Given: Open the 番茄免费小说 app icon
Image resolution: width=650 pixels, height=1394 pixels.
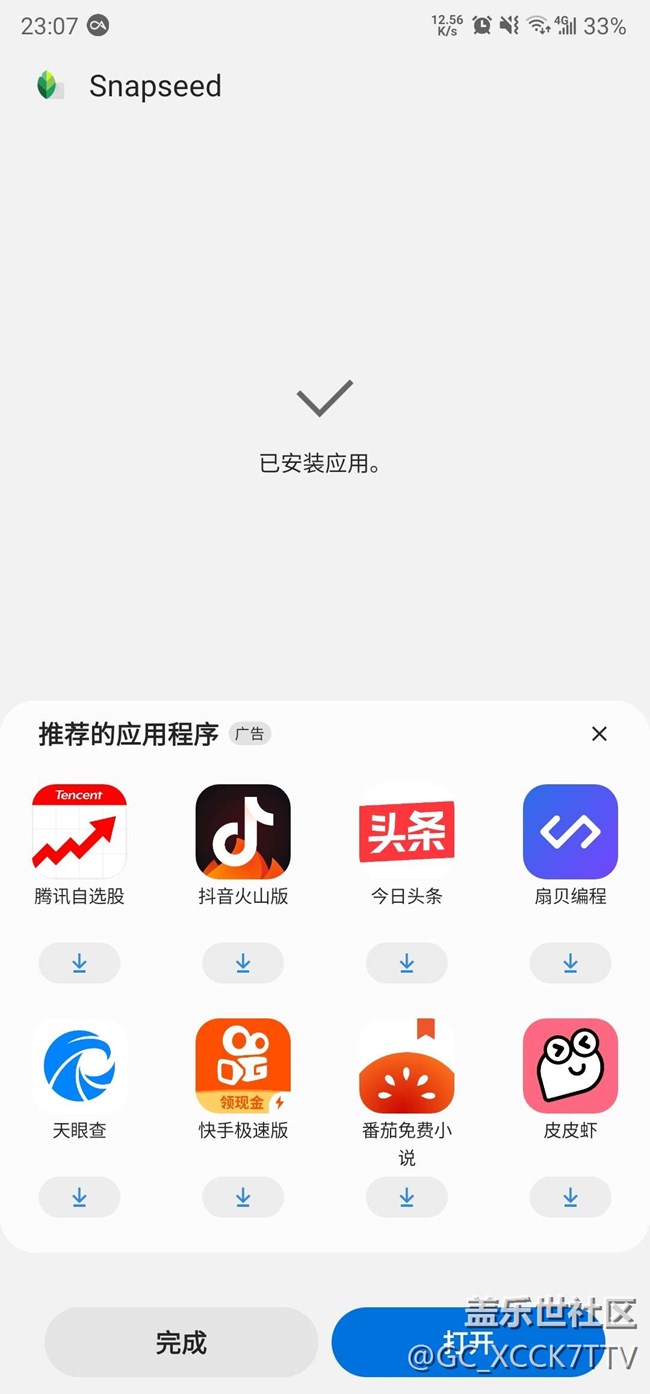Looking at the screenshot, I should point(407,1065).
